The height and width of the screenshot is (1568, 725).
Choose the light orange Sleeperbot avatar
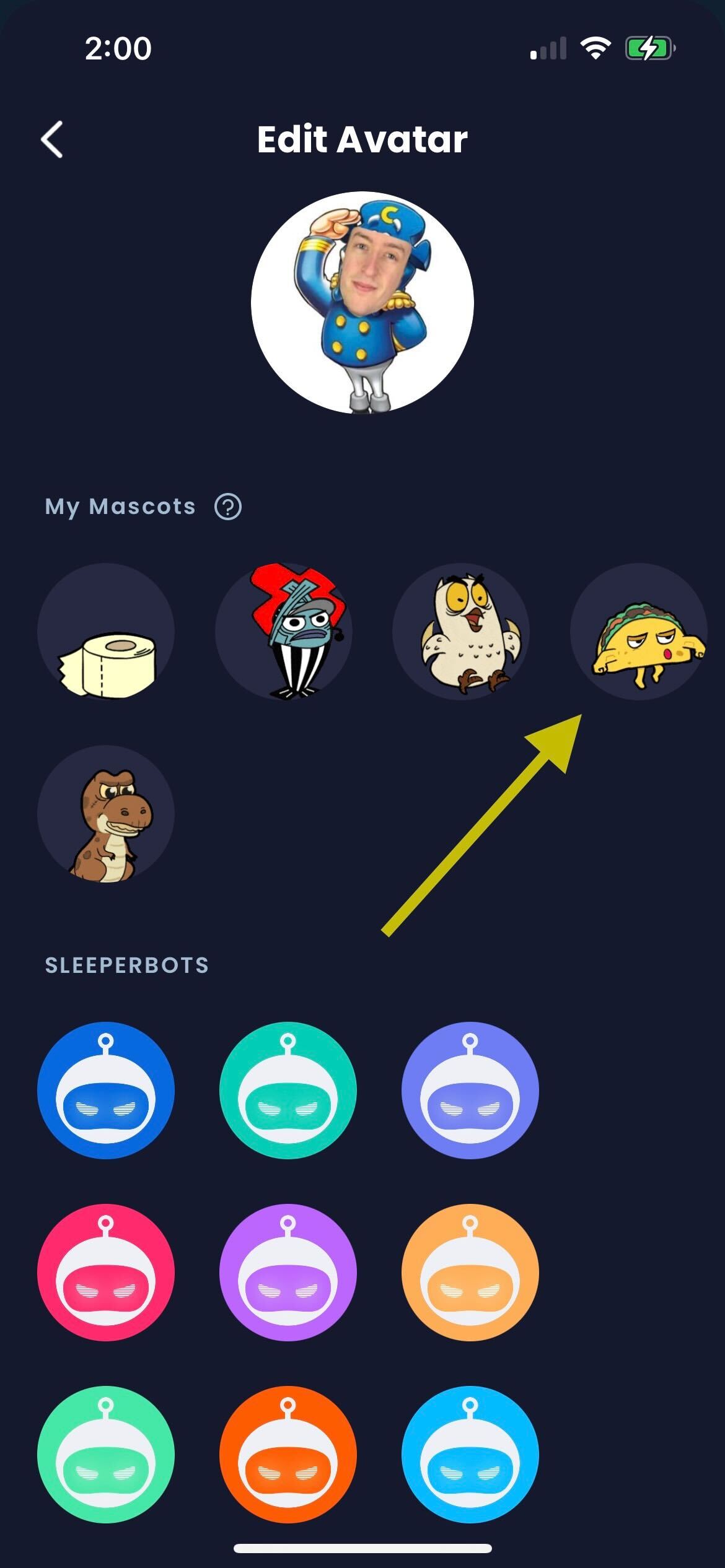pos(470,1273)
